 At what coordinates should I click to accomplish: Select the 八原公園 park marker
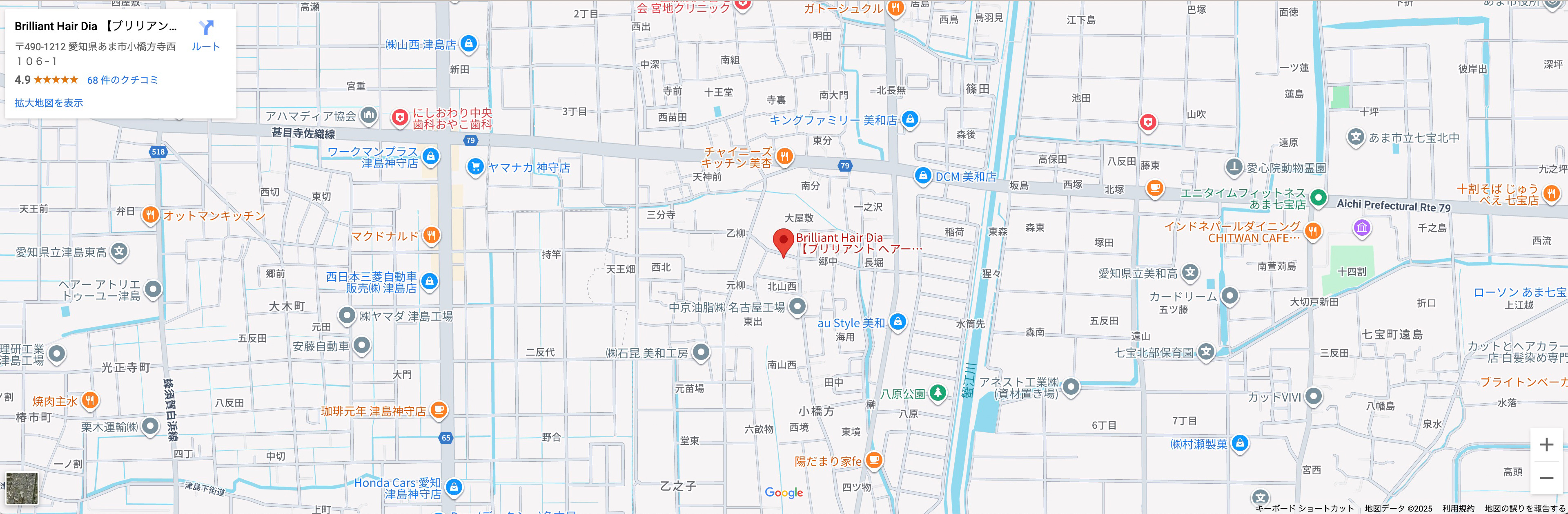click(938, 393)
